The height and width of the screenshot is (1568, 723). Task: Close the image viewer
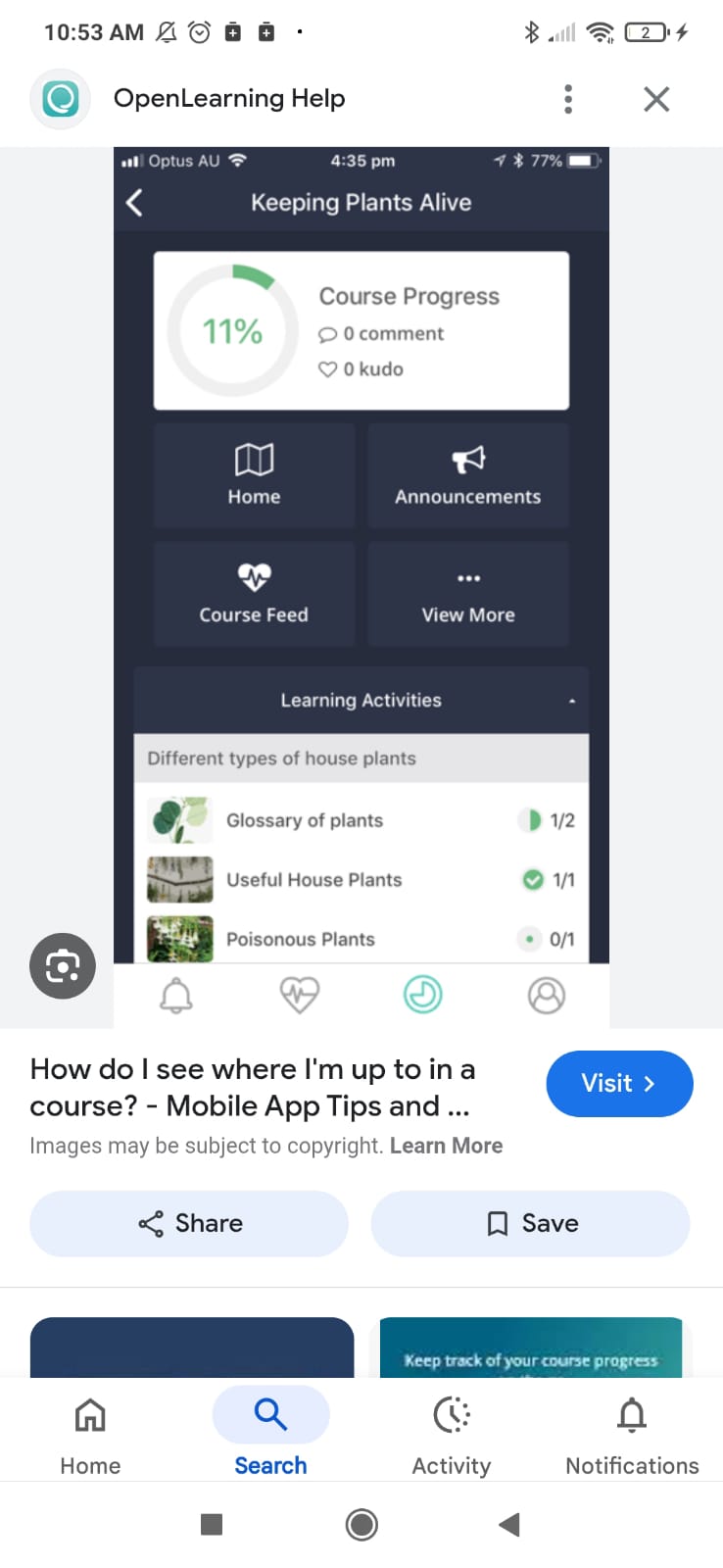(x=656, y=99)
